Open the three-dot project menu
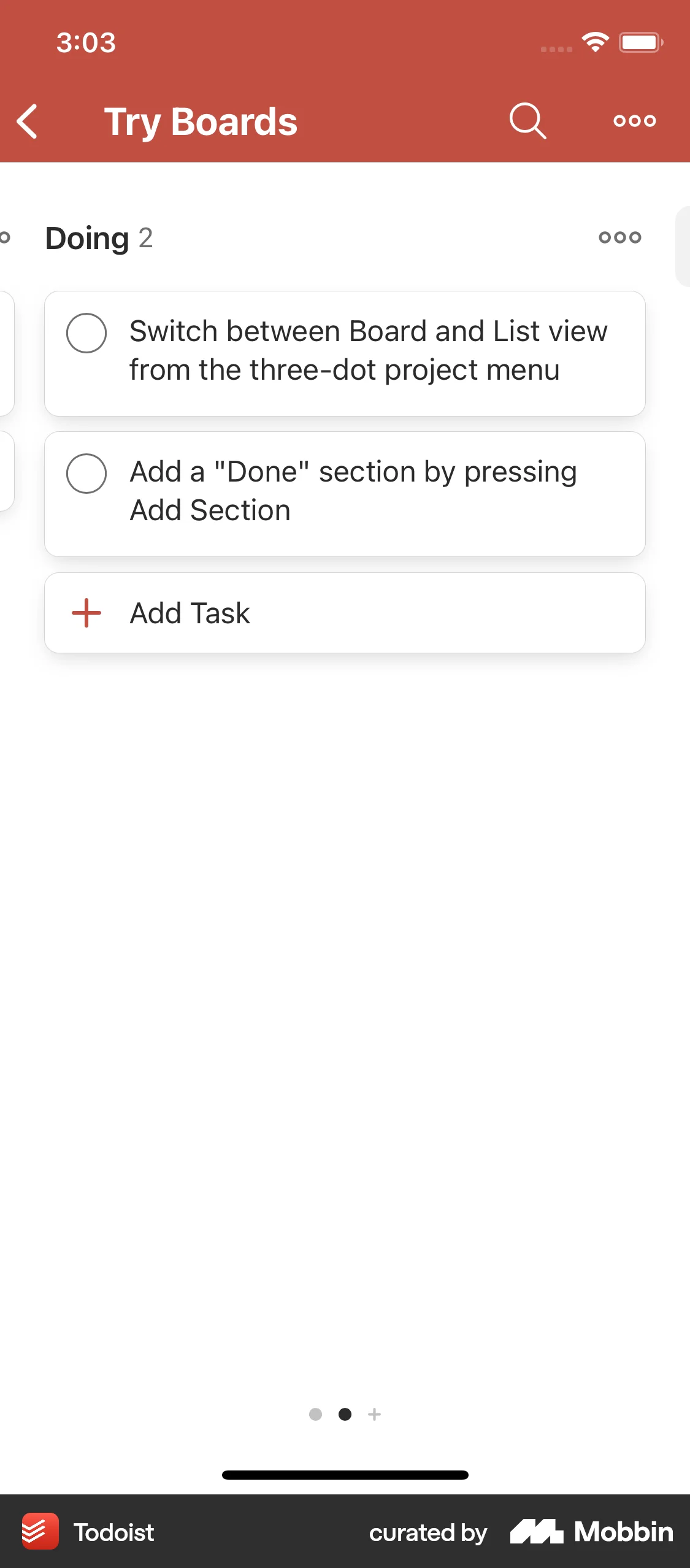 click(635, 121)
